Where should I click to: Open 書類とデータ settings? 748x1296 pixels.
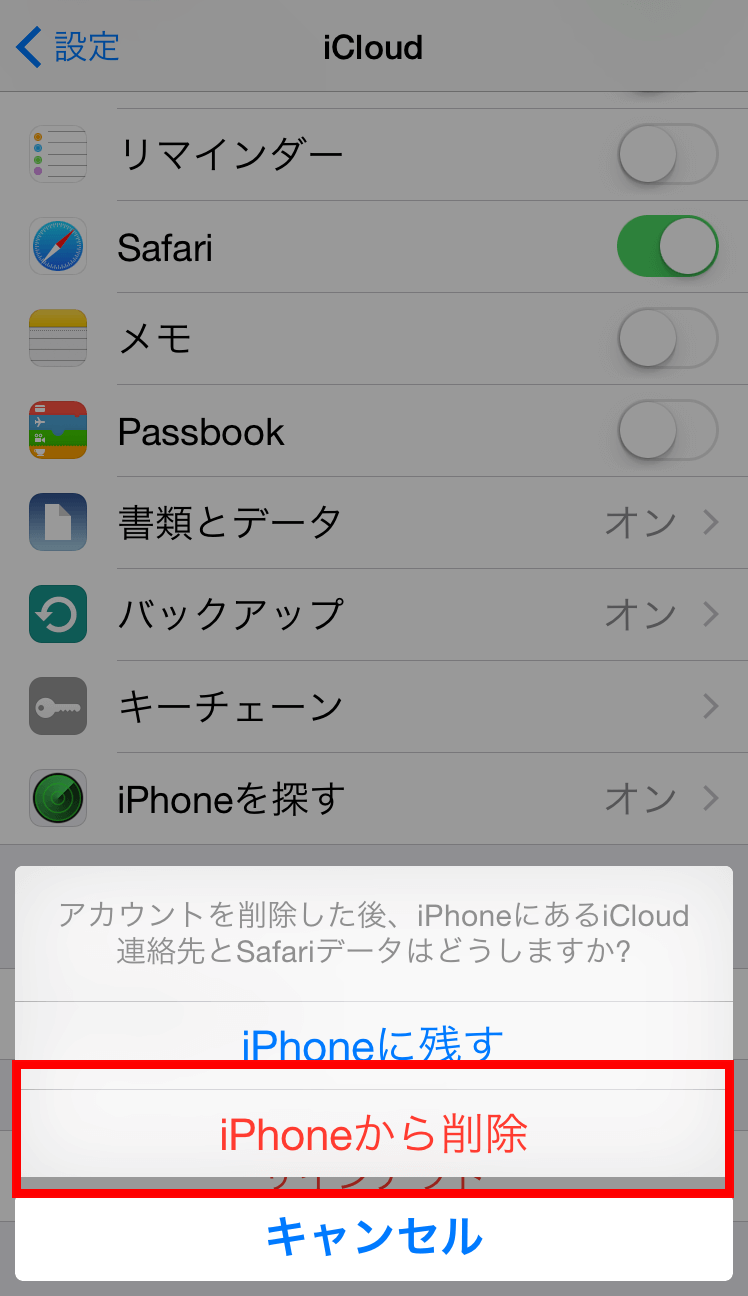click(374, 522)
